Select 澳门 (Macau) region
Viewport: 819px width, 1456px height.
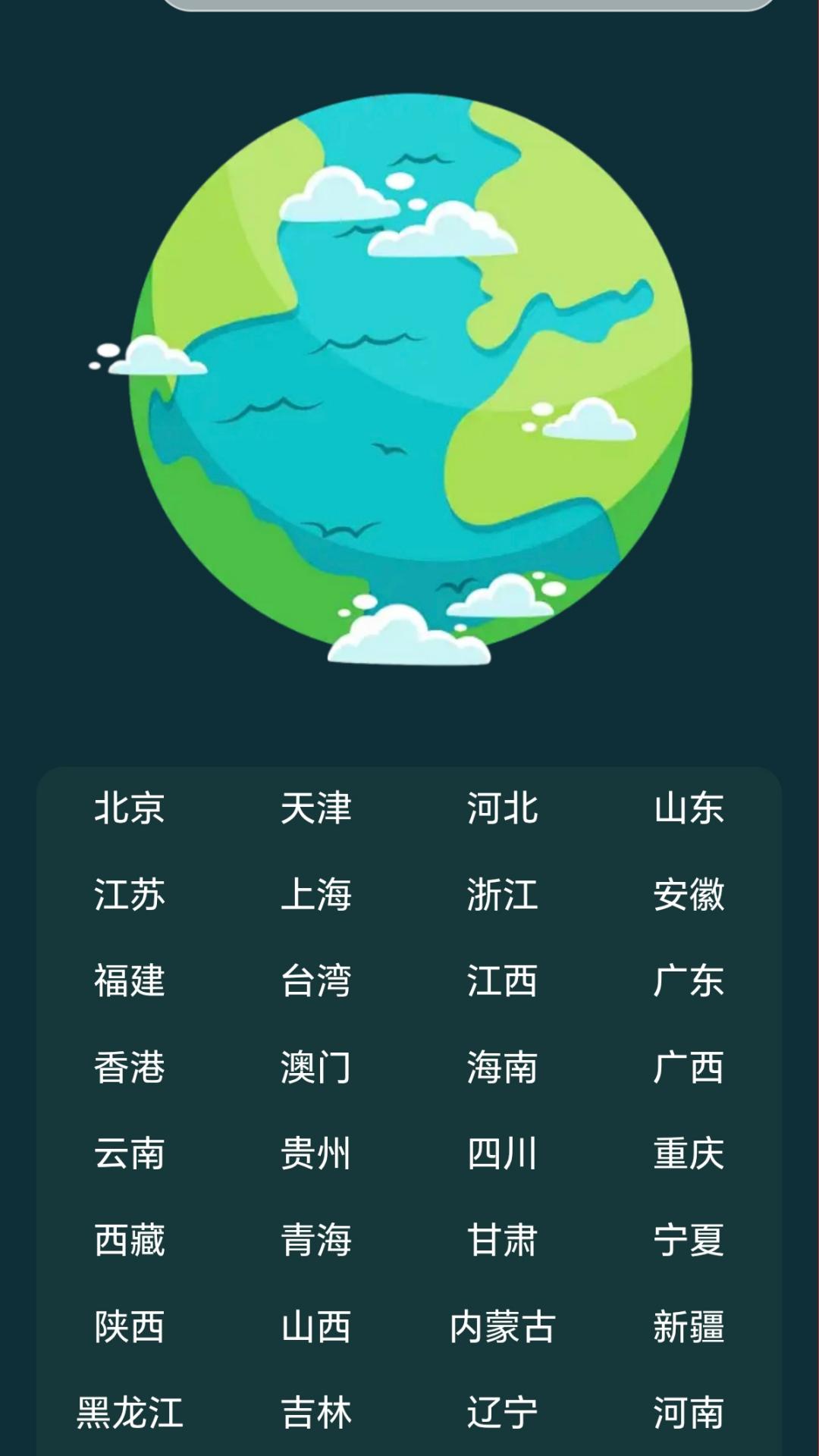pyautogui.click(x=317, y=1067)
